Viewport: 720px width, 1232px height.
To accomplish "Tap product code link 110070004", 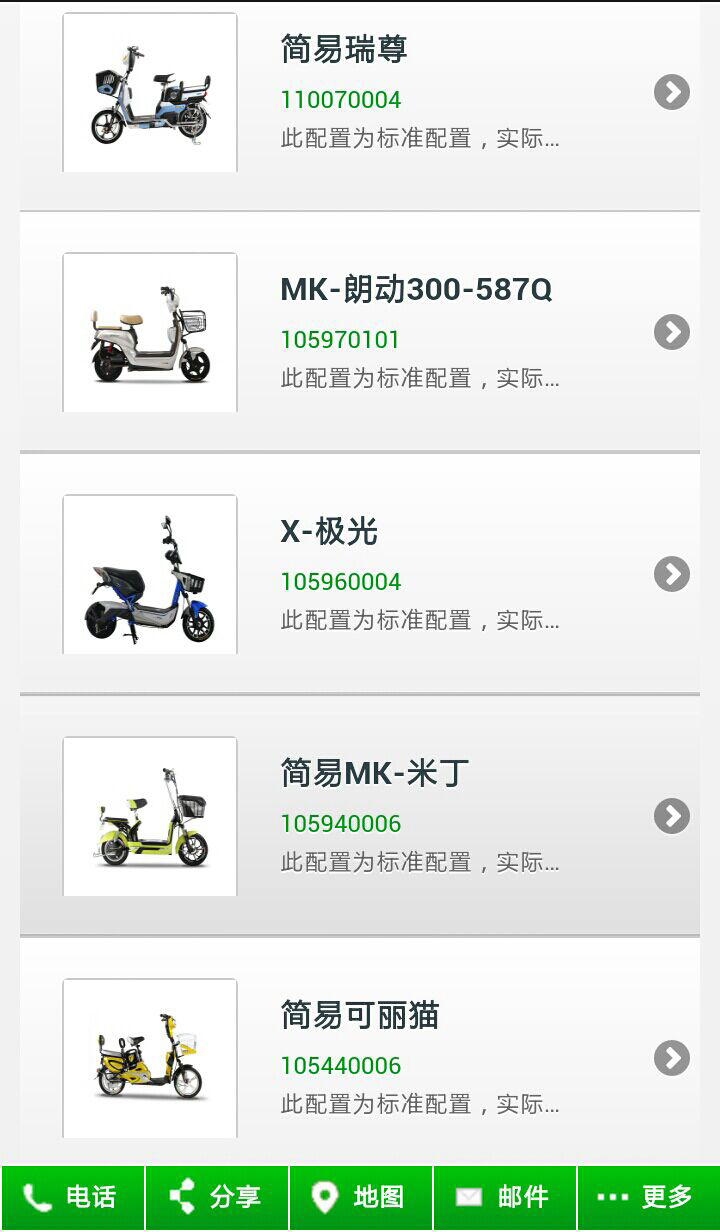I will (341, 99).
